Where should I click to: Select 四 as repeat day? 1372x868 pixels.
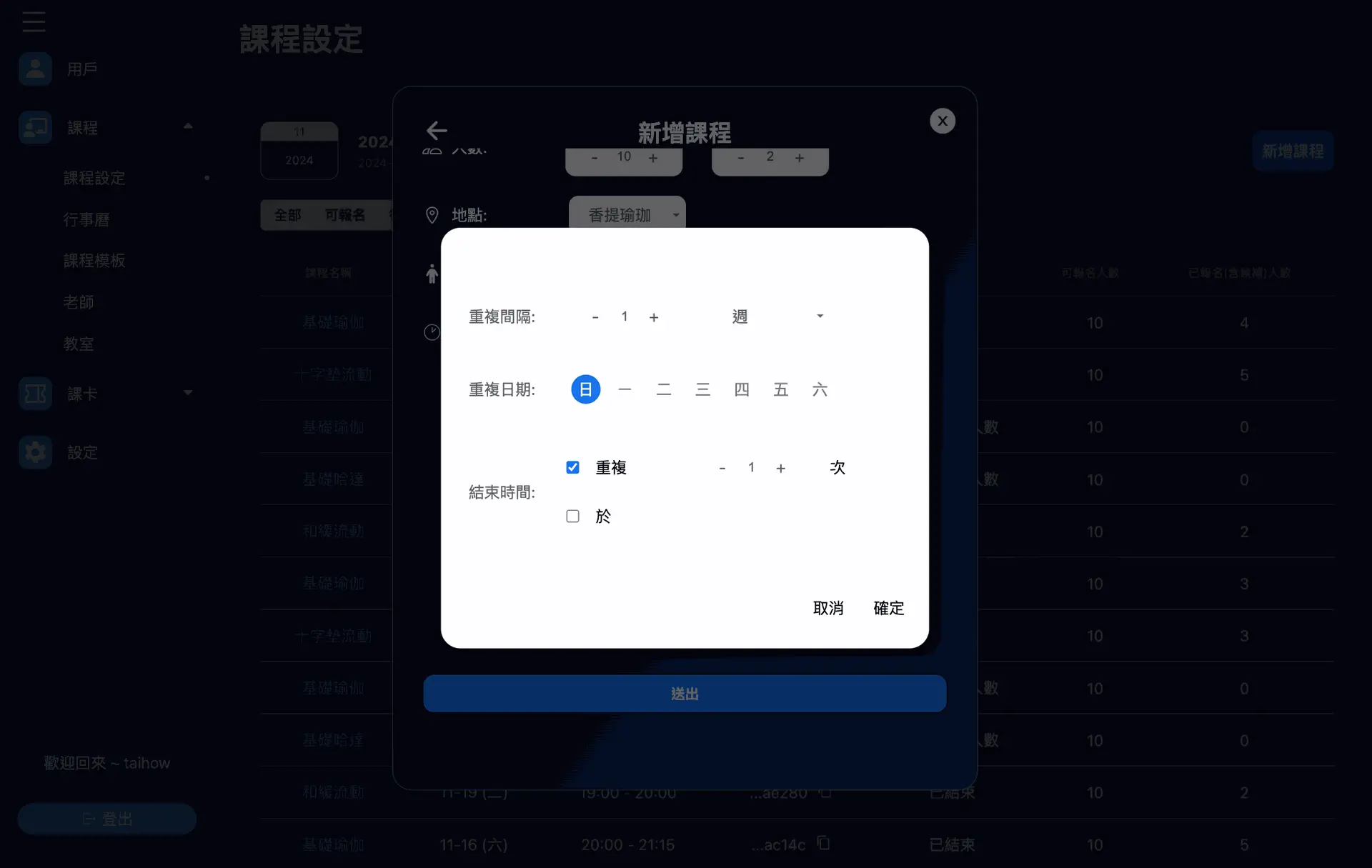click(742, 389)
